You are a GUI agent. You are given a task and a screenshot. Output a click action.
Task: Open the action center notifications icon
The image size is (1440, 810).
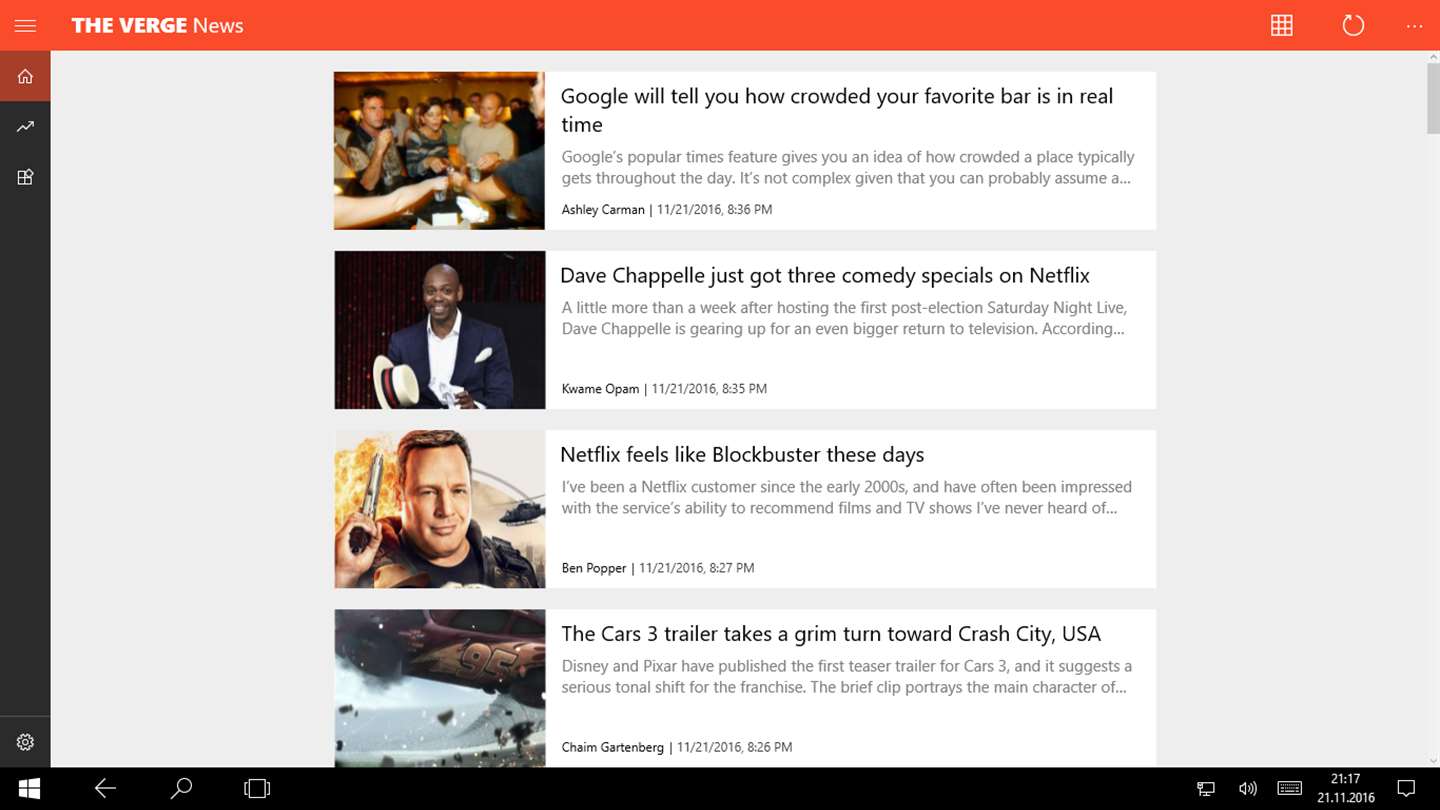1406,789
